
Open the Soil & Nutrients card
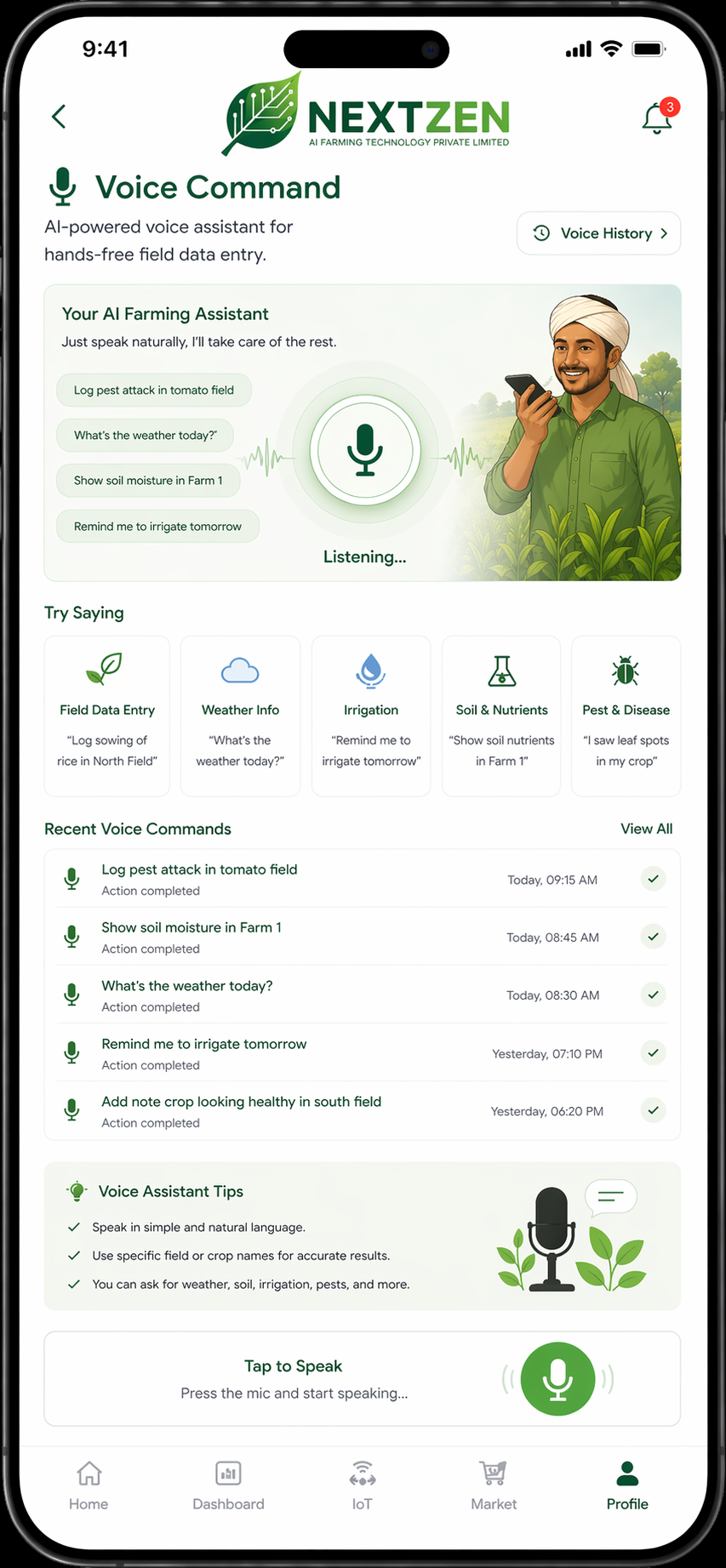click(501, 716)
